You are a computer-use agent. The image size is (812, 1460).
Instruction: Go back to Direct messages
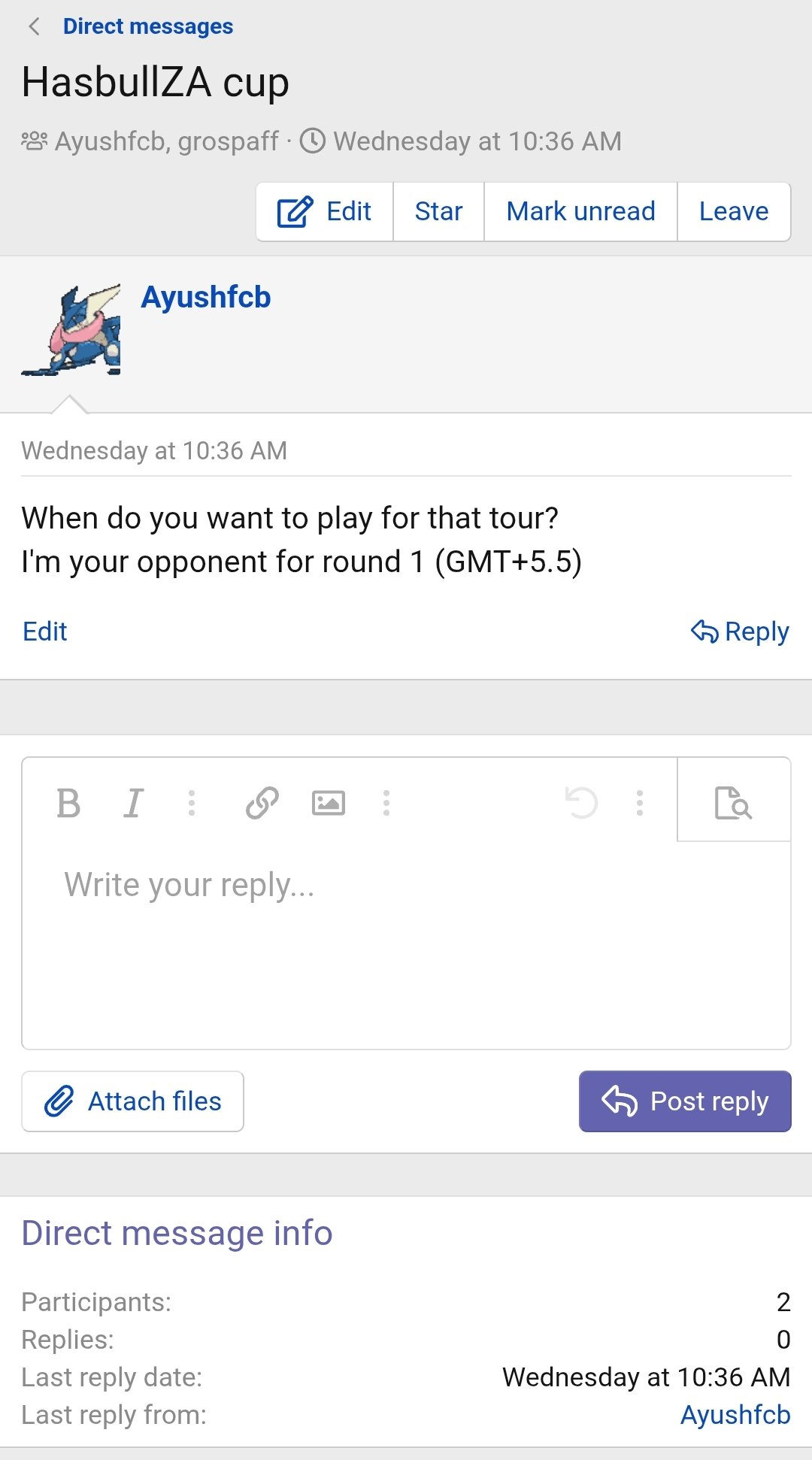coord(147,26)
